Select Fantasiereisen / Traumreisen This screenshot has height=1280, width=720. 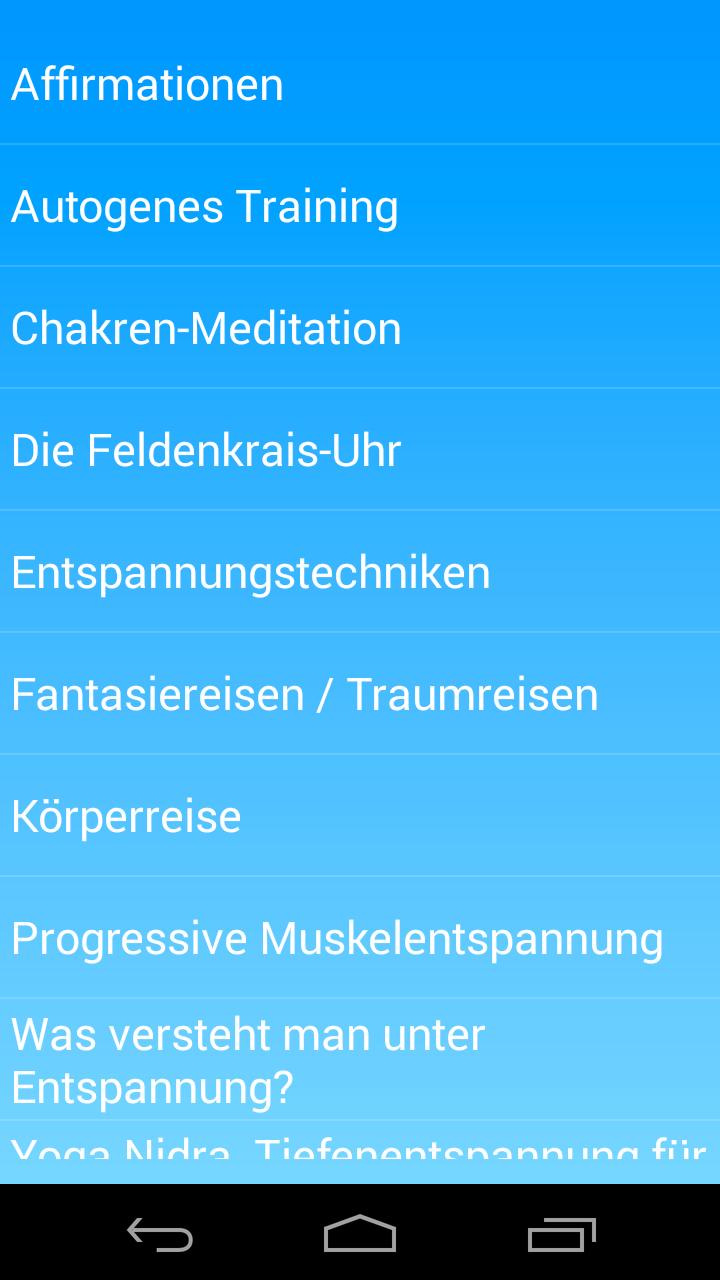[x=360, y=694]
